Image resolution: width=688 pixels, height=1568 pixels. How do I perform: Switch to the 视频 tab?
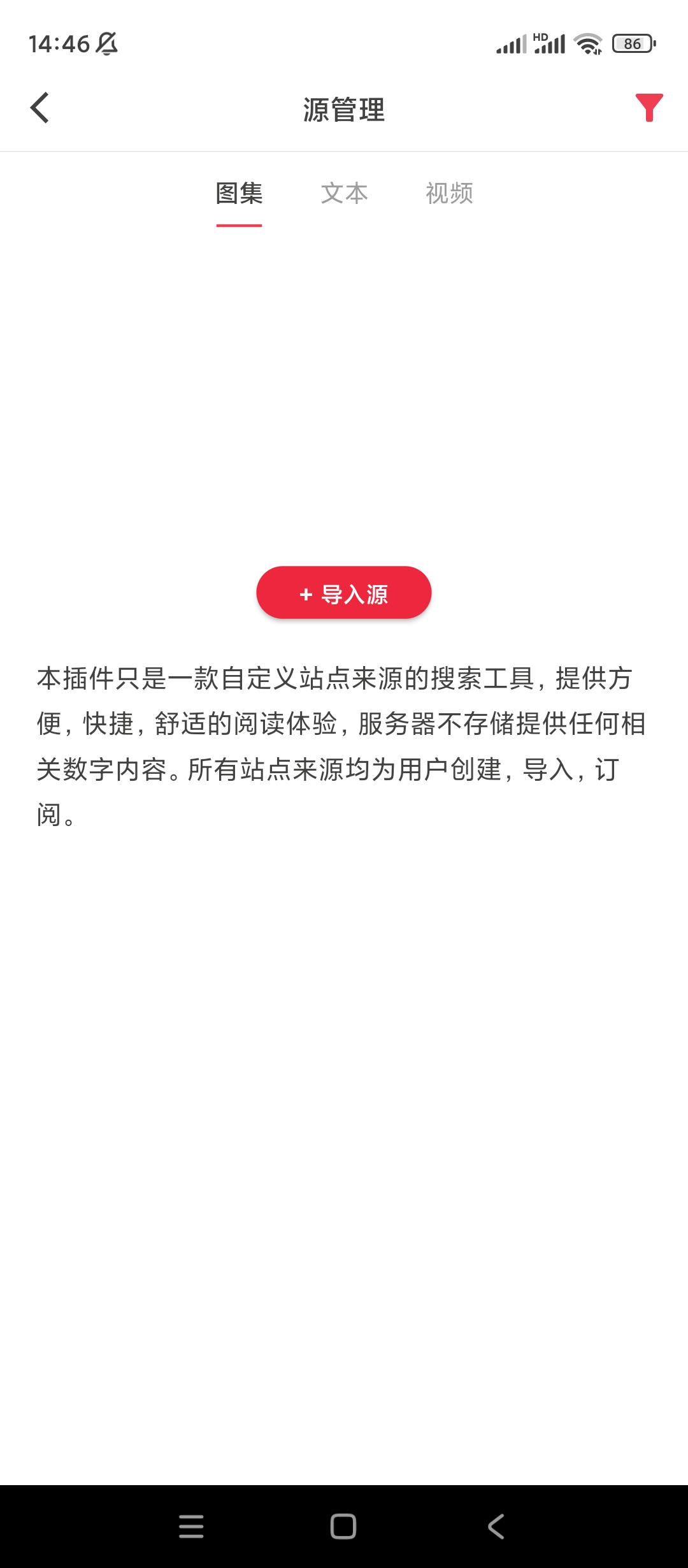coord(449,193)
